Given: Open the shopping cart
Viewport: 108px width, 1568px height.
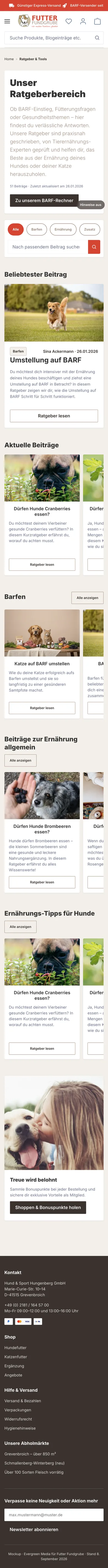Looking at the screenshot, I should 97,21.
